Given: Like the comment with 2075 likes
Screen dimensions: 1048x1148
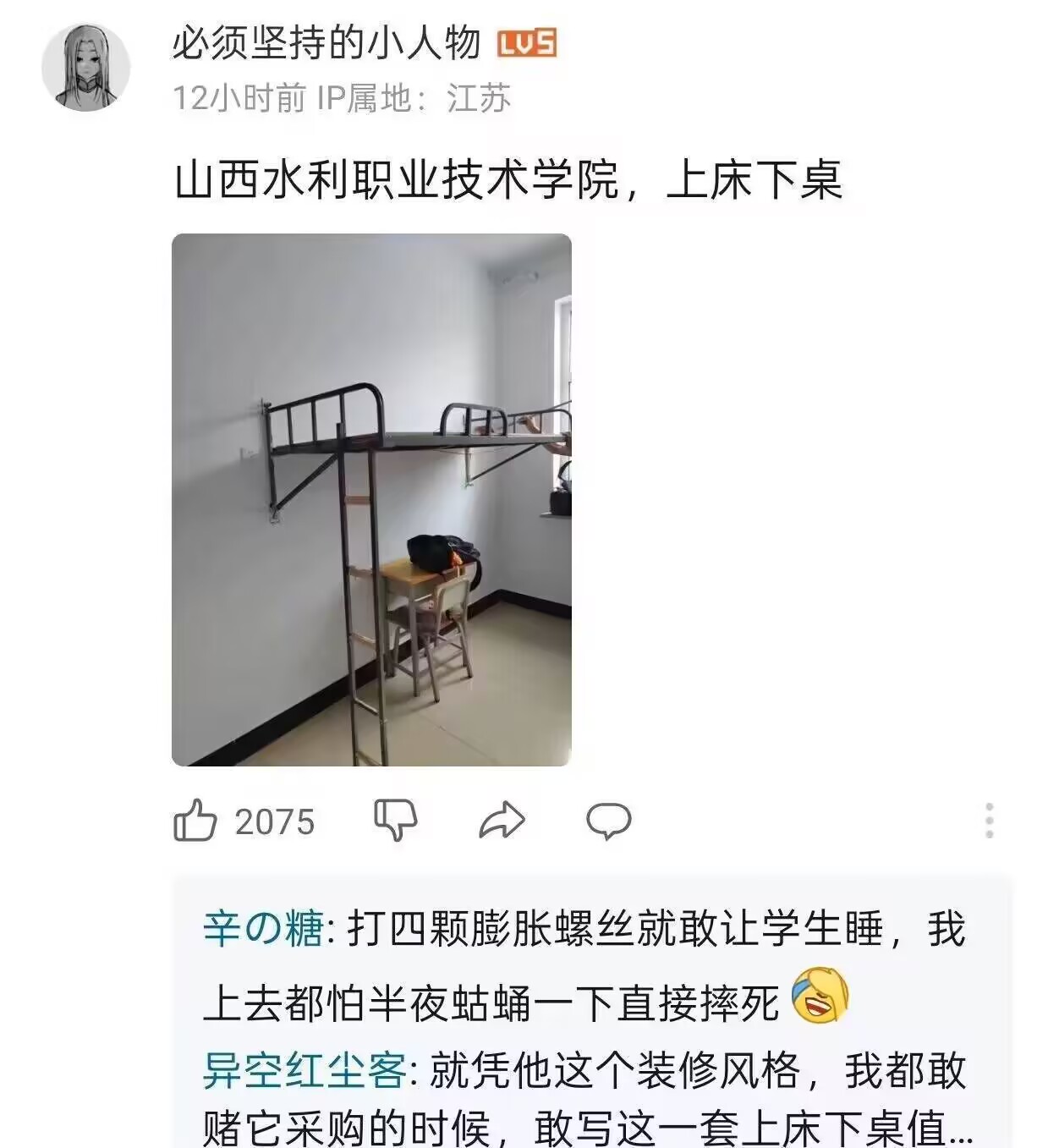Looking at the screenshot, I should [195, 821].
